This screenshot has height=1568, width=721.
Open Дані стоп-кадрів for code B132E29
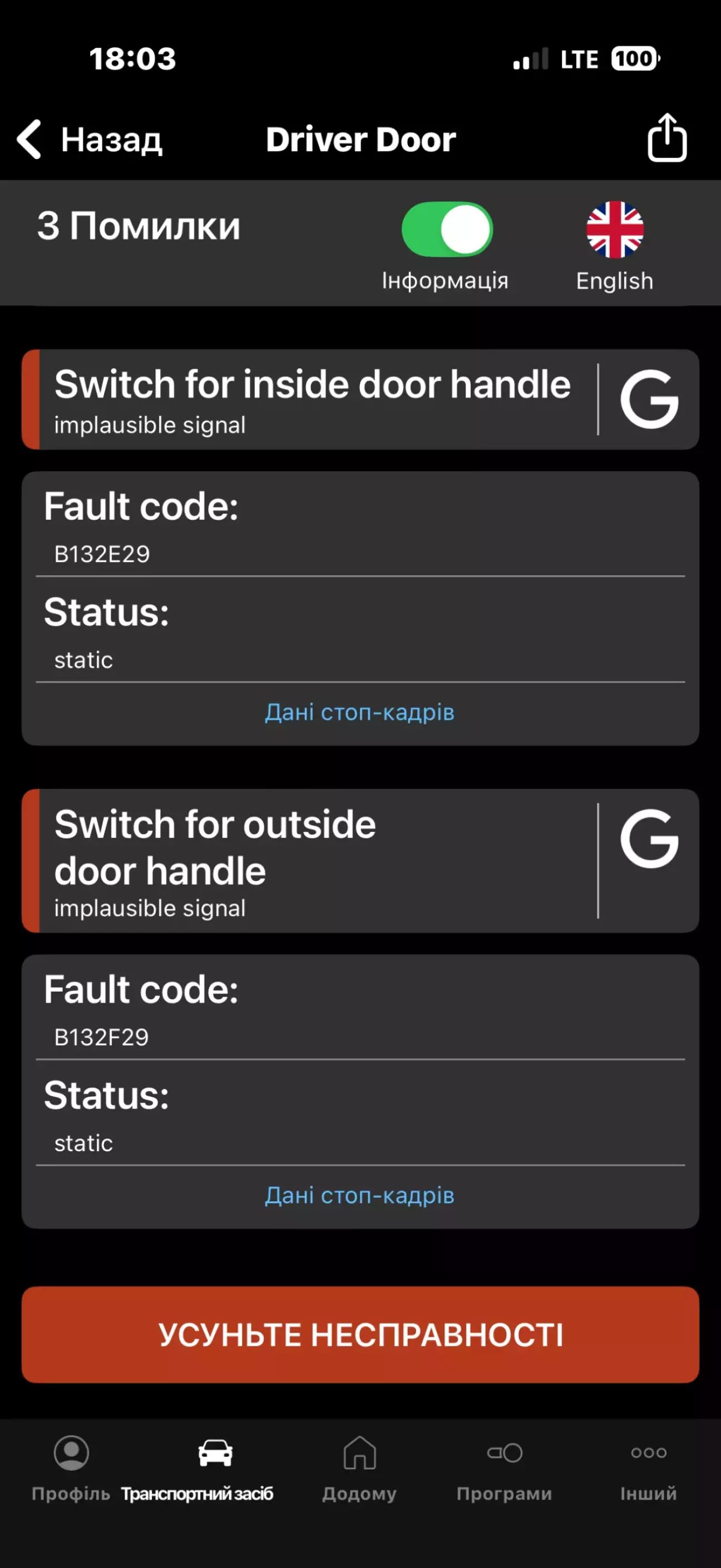coord(359,712)
